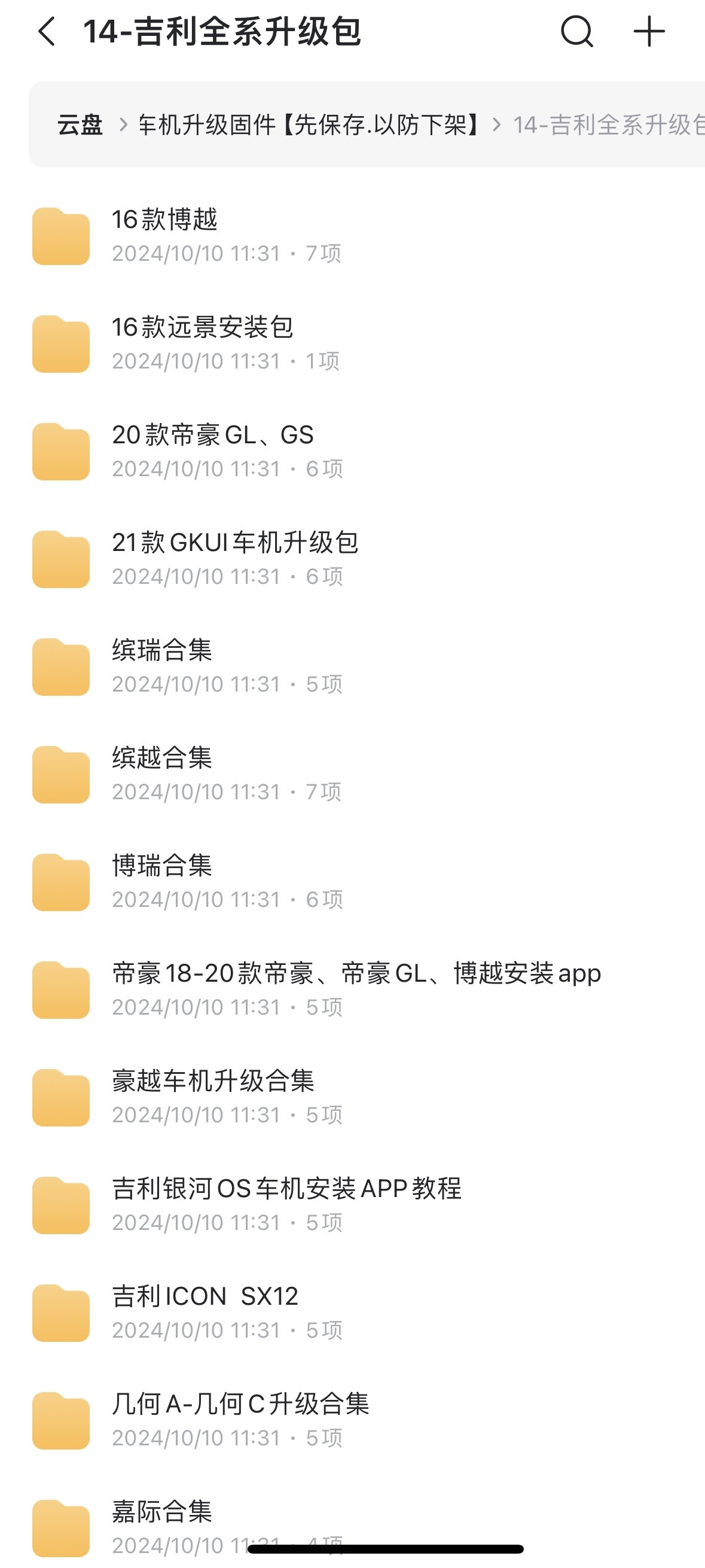The width and height of the screenshot is (705, 1568).
Task: Go to 车机升级固件 breadcrumb folder
Action: tap(310, 125)
